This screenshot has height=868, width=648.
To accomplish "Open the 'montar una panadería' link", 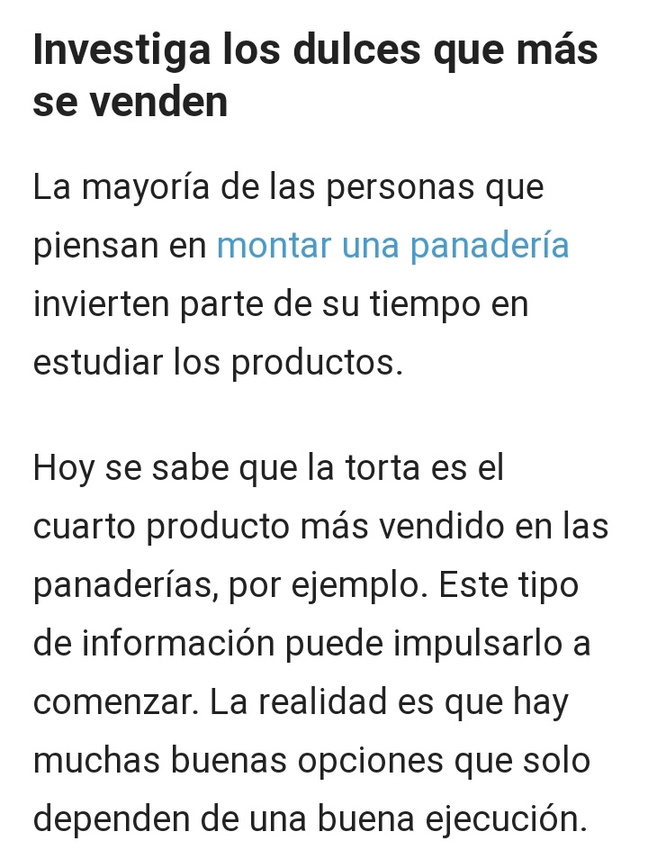I will click(x=392, y=245).
